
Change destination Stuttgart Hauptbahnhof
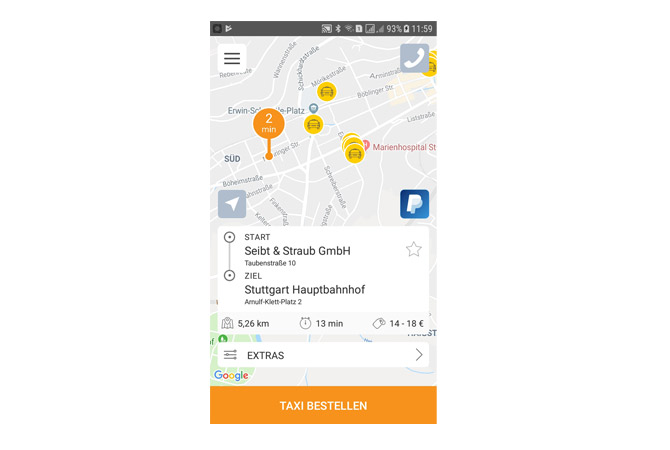(304, 289)
